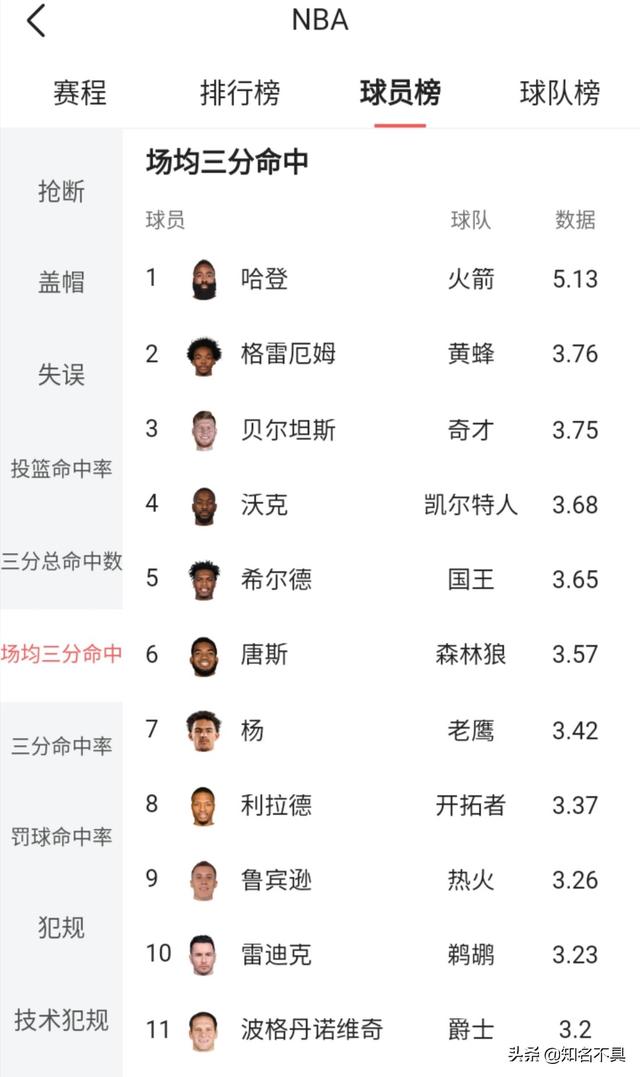Viewport: 640px width, 1077px height.
Task: Select 犯规 in the side menu
Action: [61, 928]
